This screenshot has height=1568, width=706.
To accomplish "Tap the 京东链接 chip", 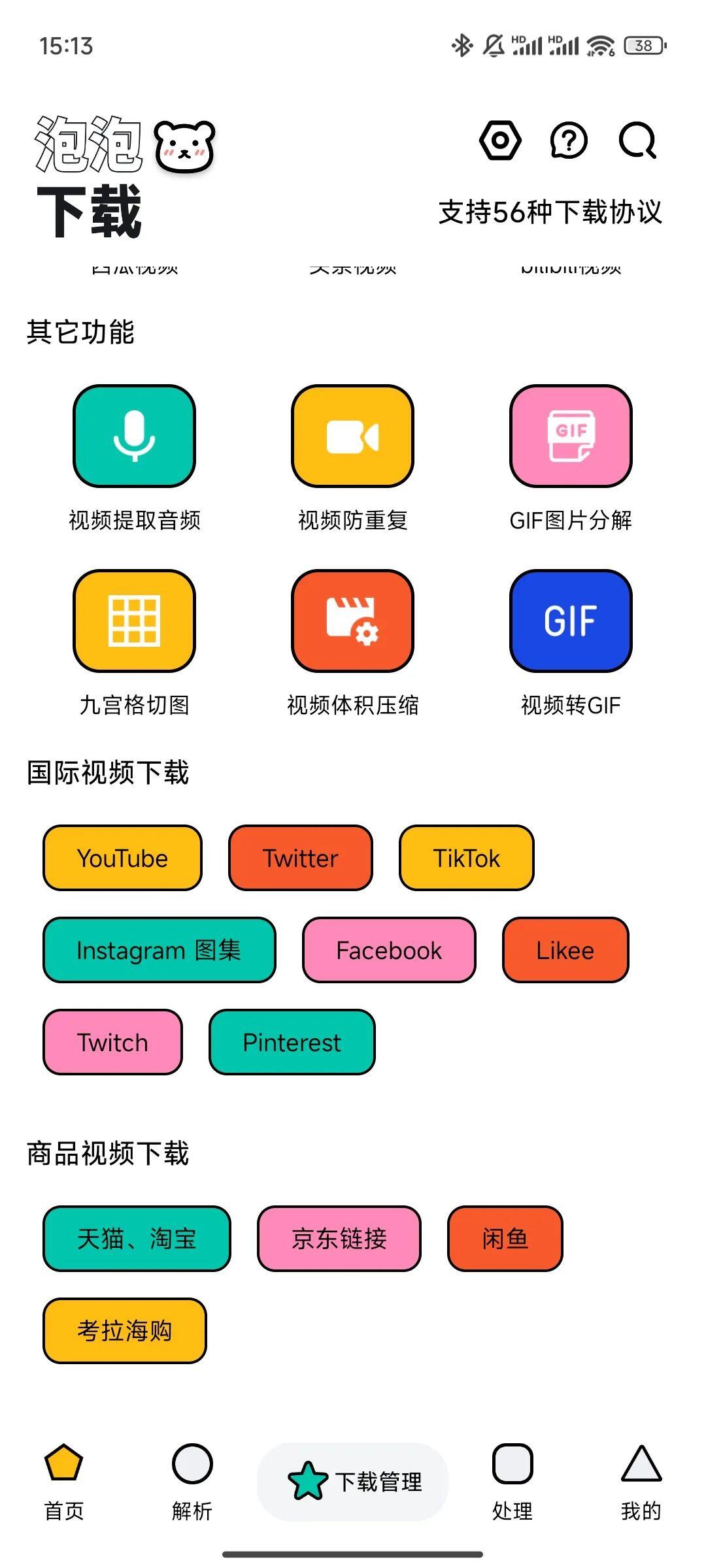I will pyautogui.click(x=339, y=1239).
